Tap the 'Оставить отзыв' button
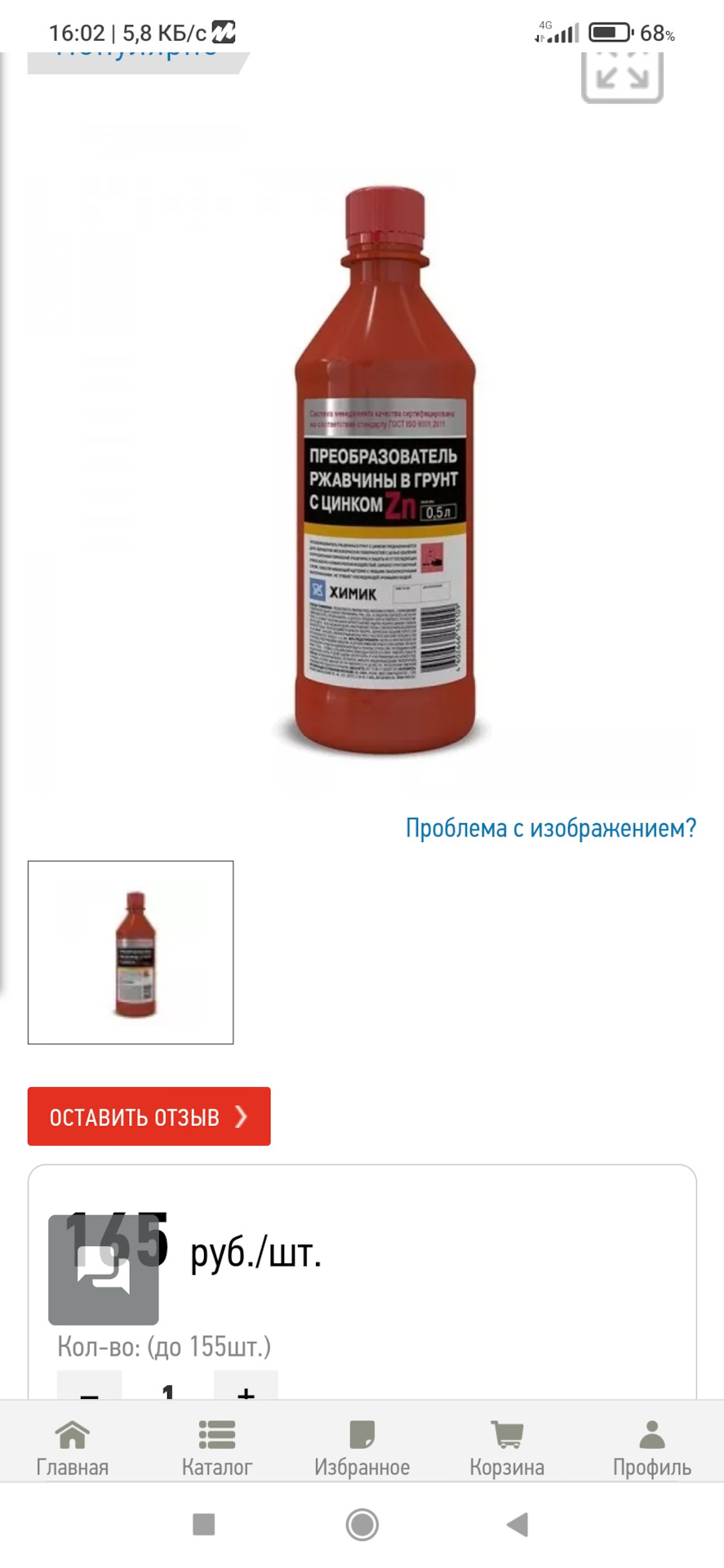Image resolution: width=724 pixels, height=1568 pixels. click(x=149, y=1116)
